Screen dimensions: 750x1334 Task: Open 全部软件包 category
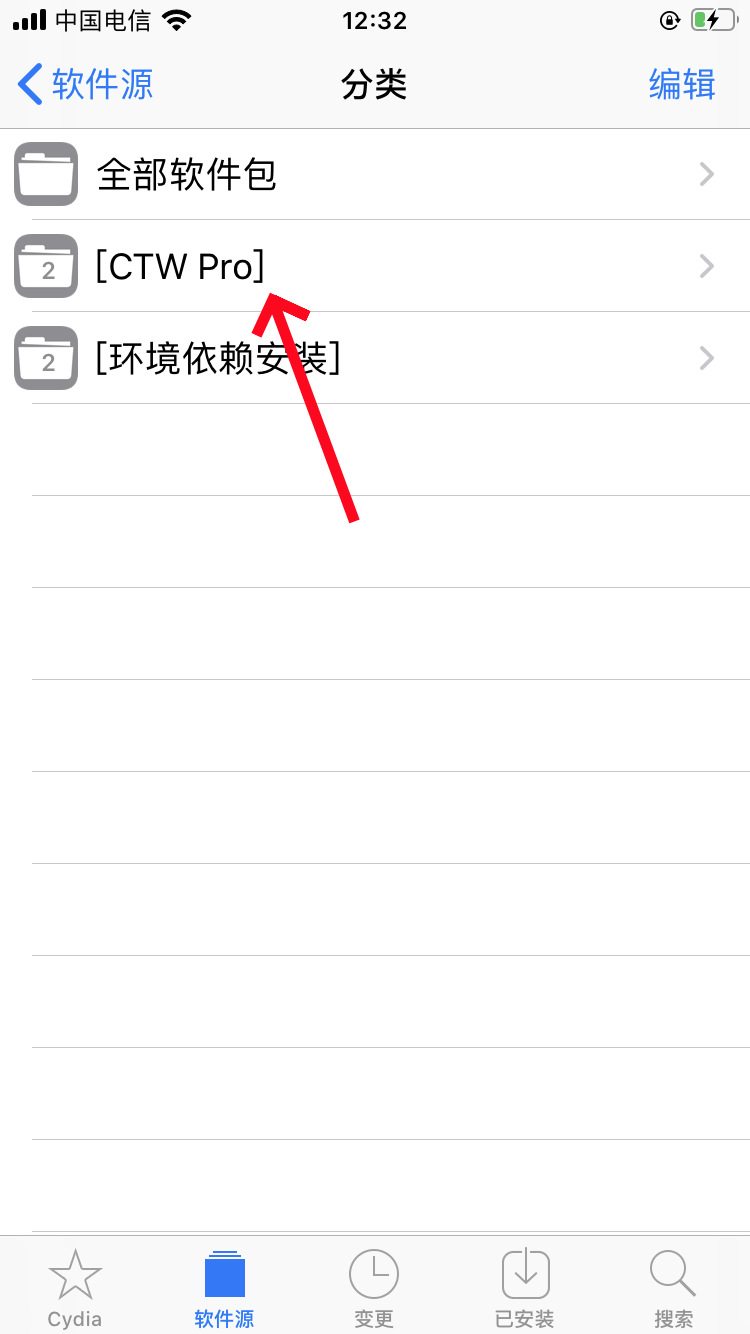[x=375, y=174]
